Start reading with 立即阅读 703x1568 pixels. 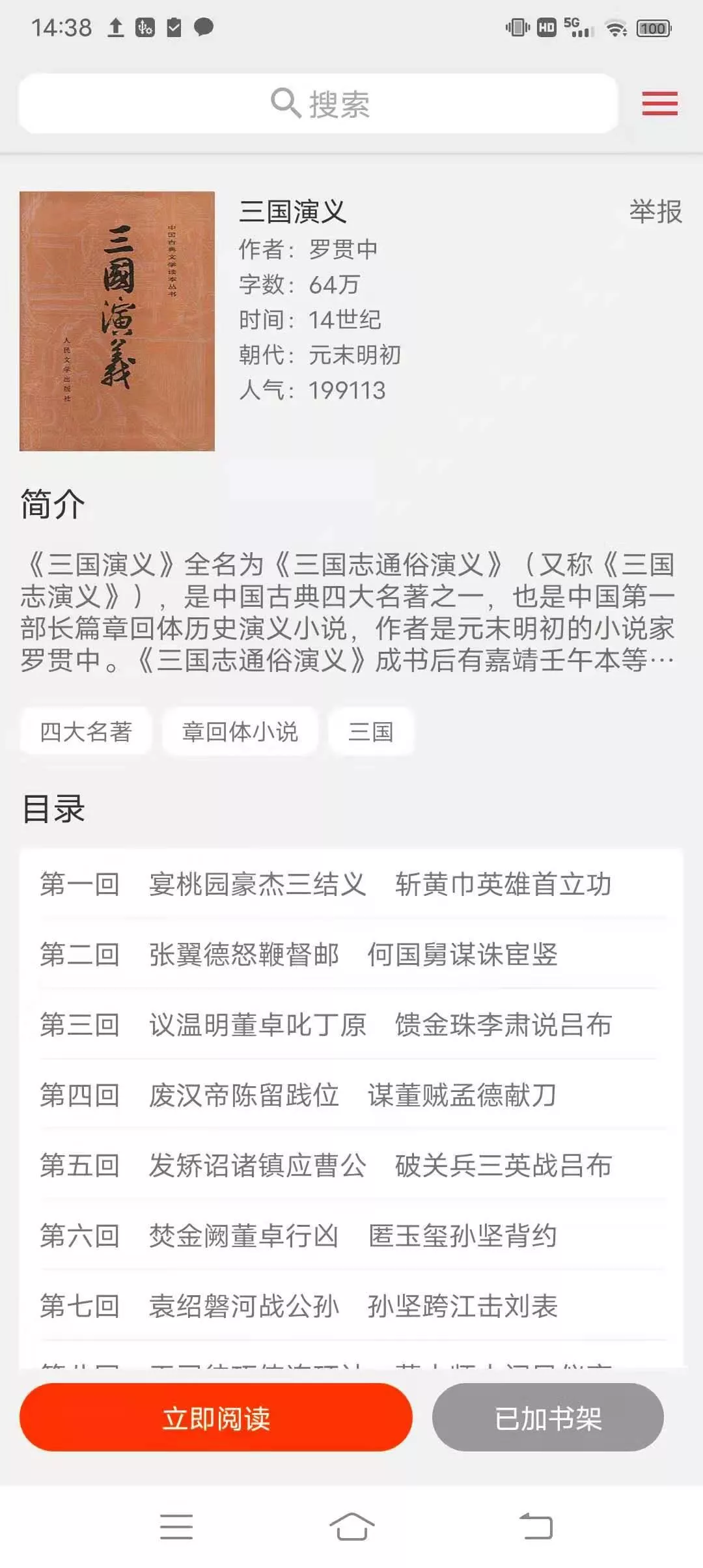coord(216,1418)
